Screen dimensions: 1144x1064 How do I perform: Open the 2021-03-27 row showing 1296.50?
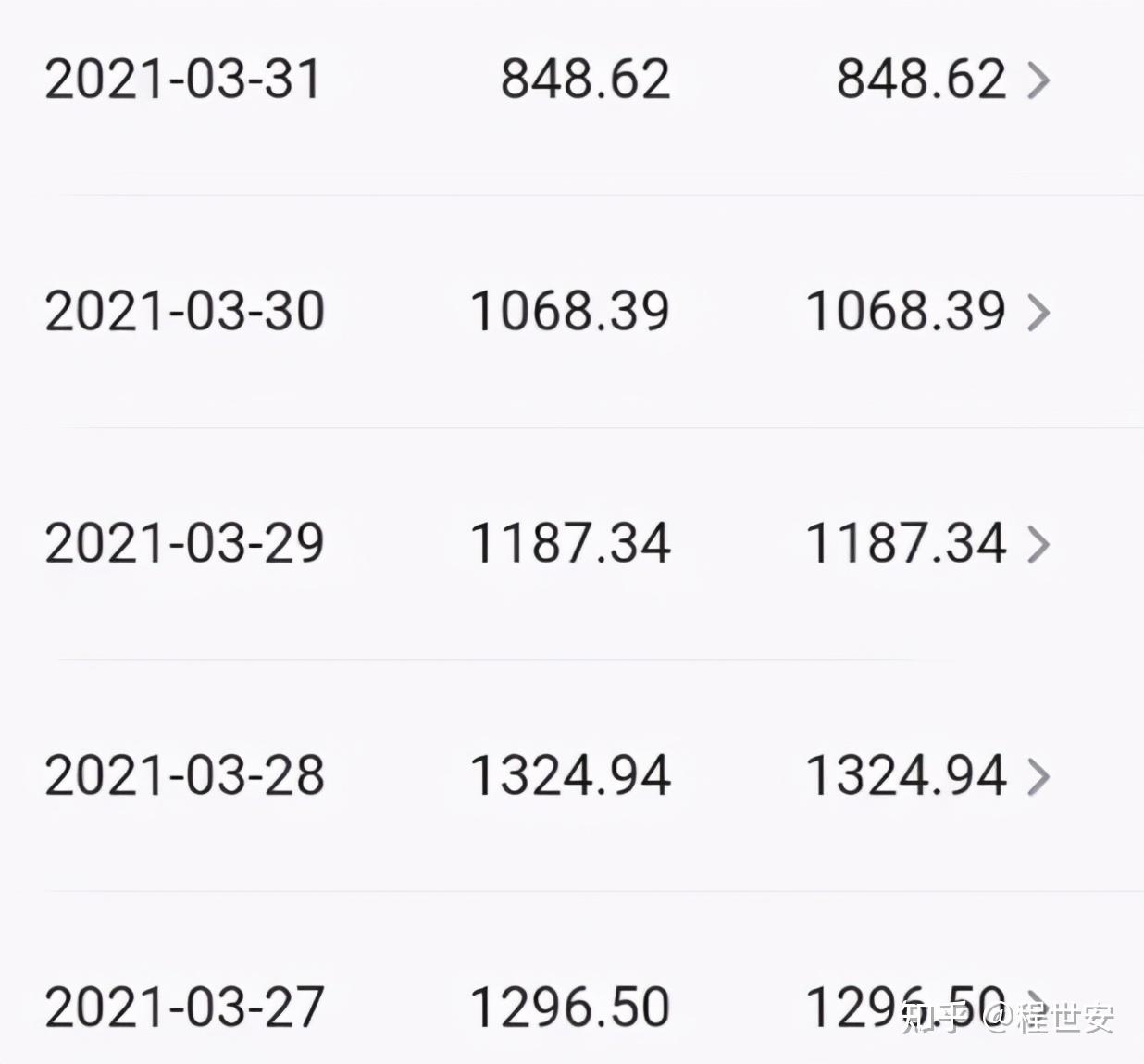click(572, 978)
